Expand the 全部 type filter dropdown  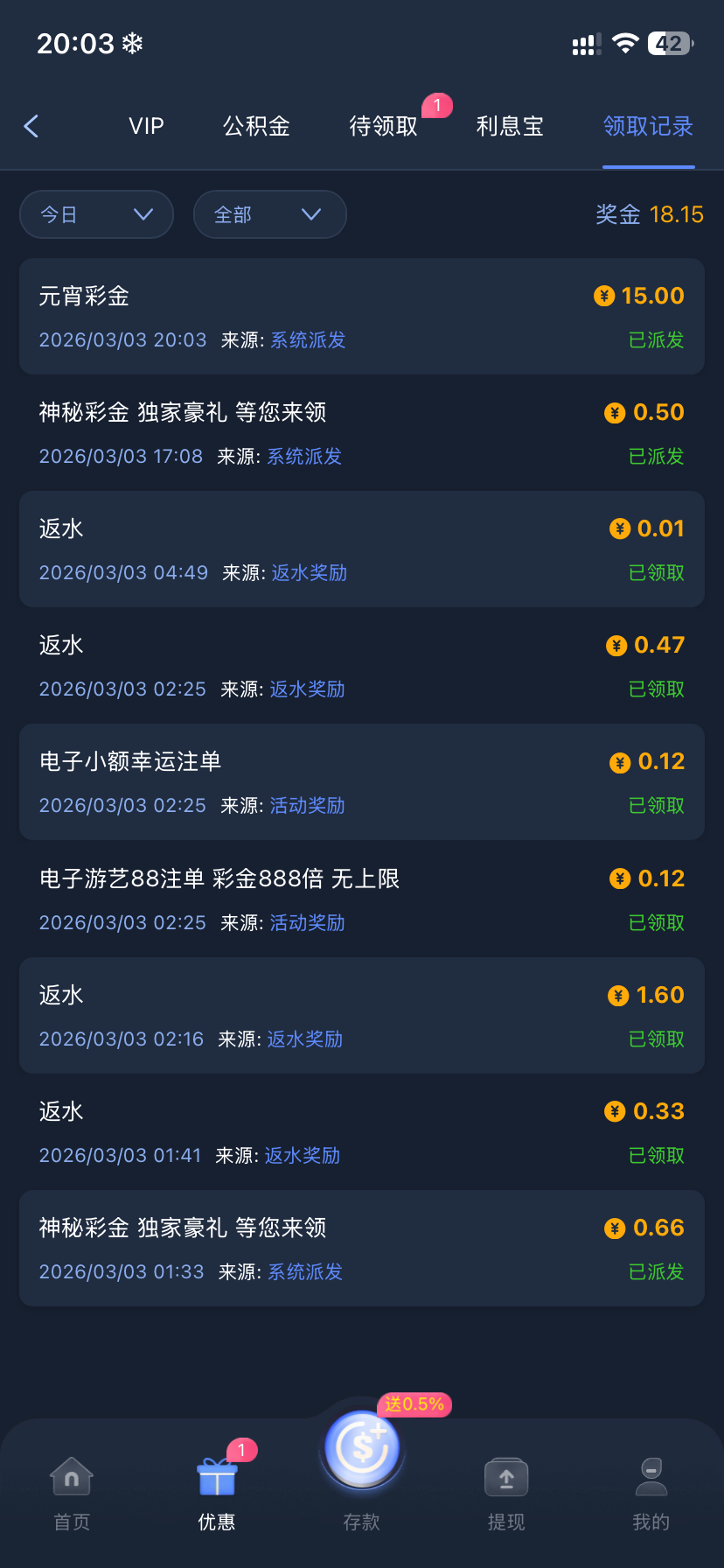pyautogui.click(x=269, y=214)
